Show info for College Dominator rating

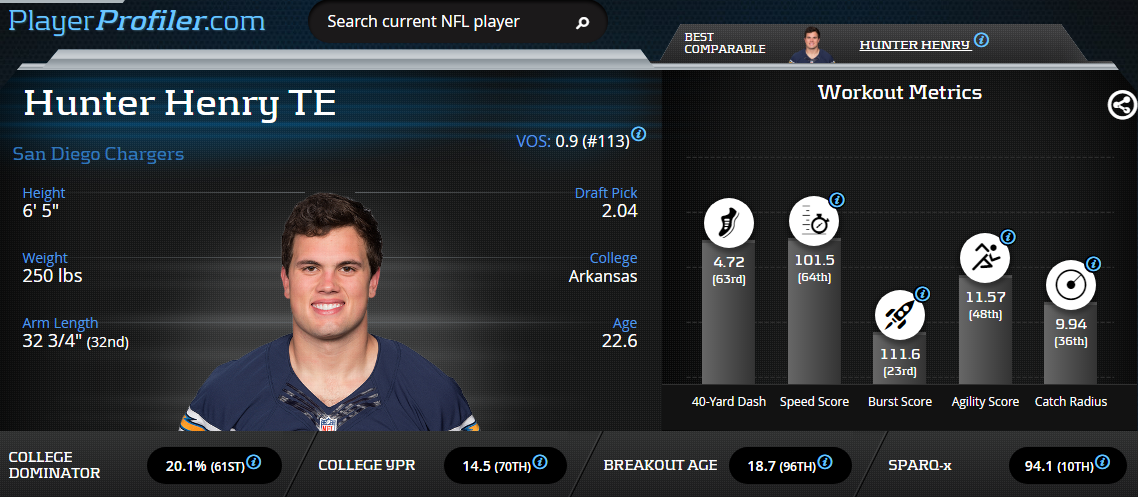[x=254, y=462]
